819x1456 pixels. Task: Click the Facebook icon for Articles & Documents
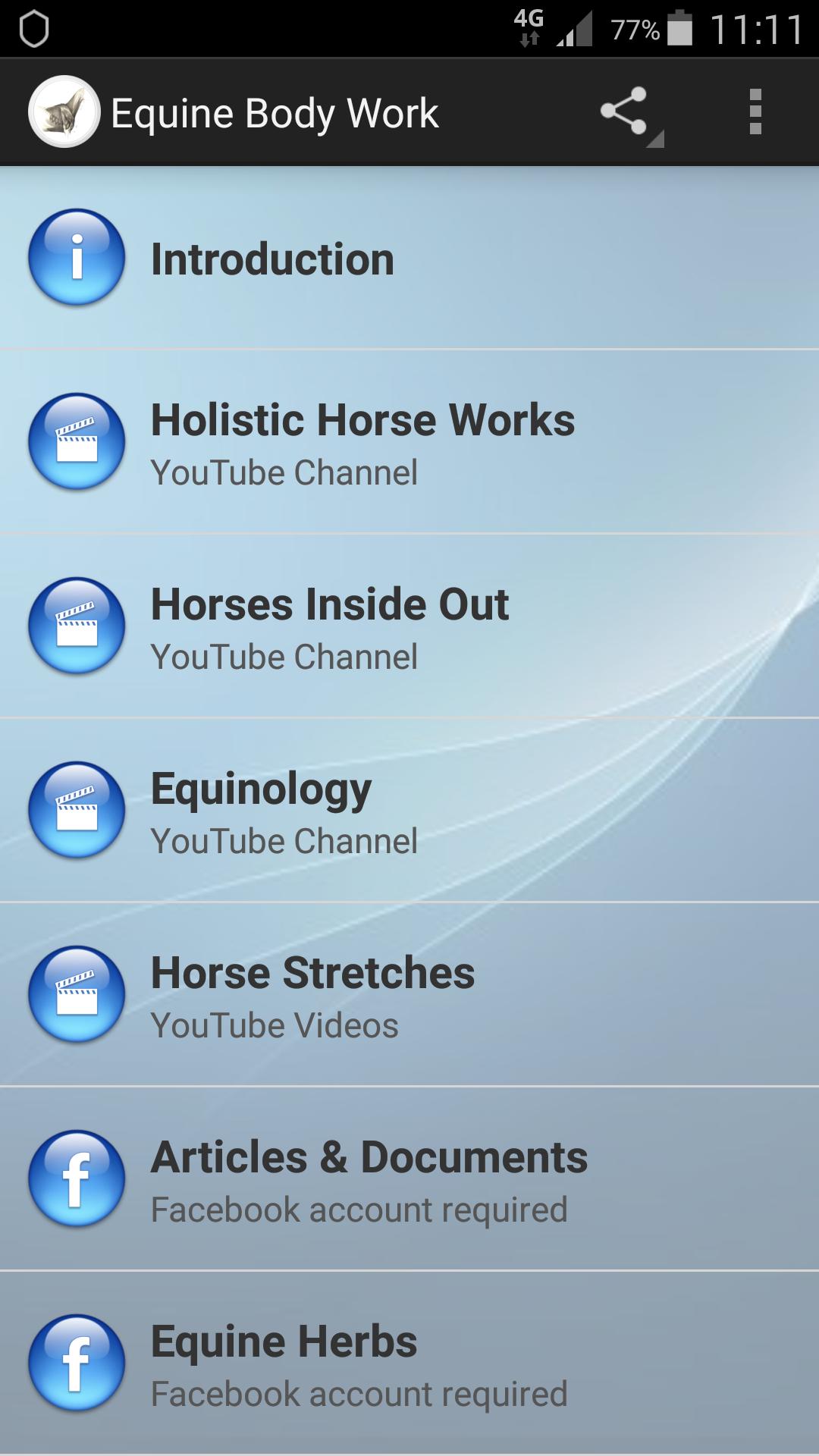click(x=76, y=1178)
